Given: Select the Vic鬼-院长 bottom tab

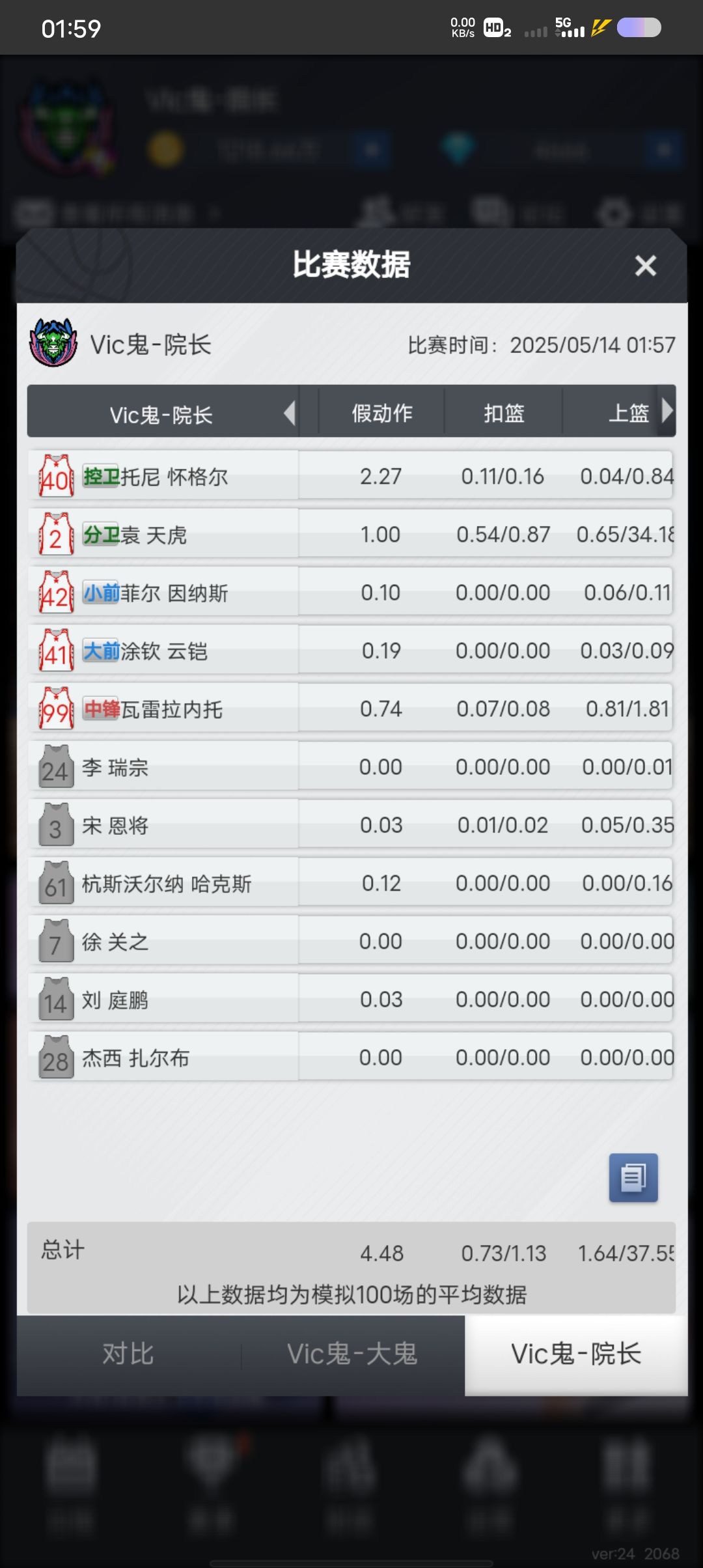Looking at the screenshot, I should click(576, 1354).
